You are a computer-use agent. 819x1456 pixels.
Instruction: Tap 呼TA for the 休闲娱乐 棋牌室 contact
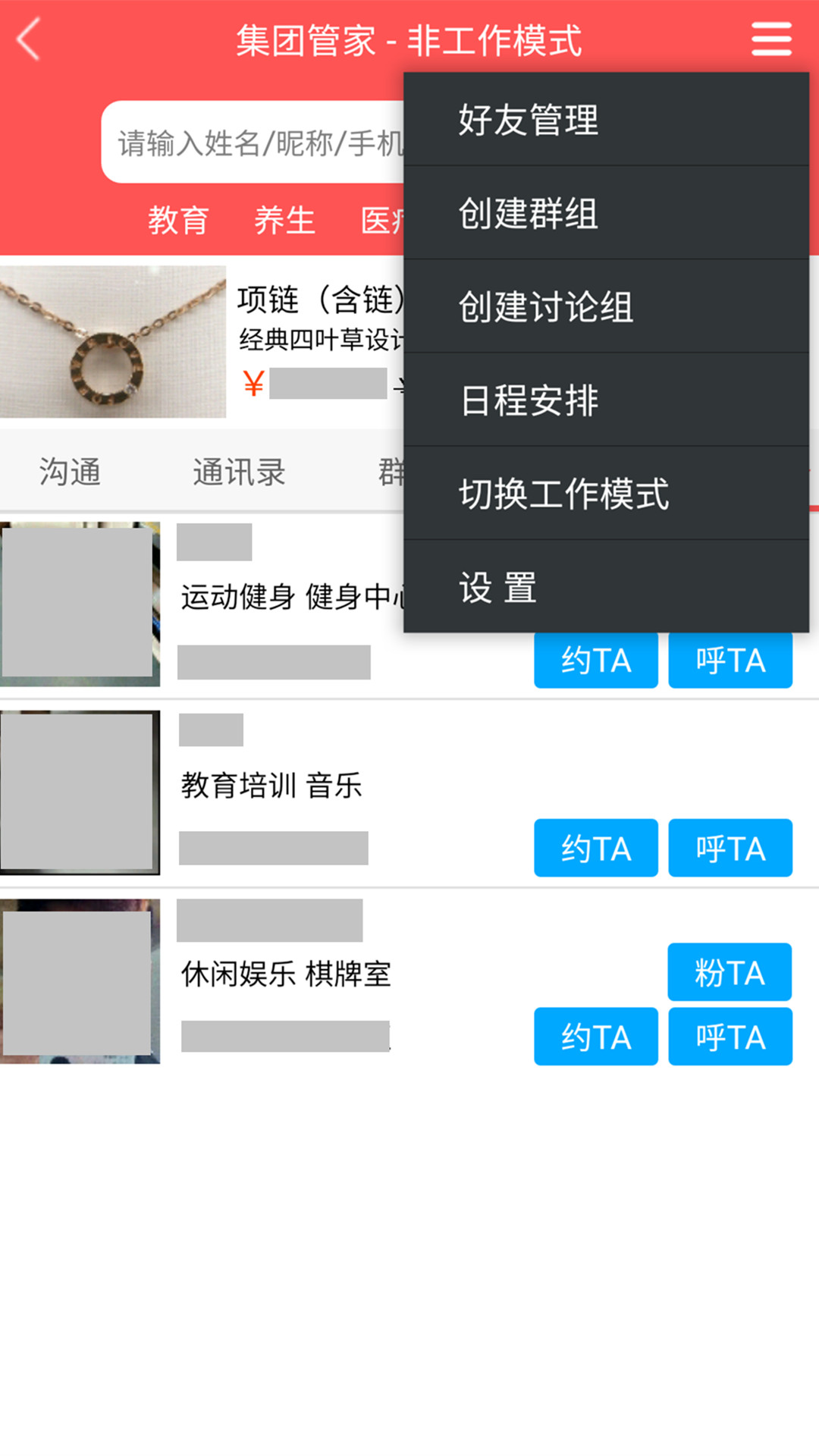[x=730, y=1037]
